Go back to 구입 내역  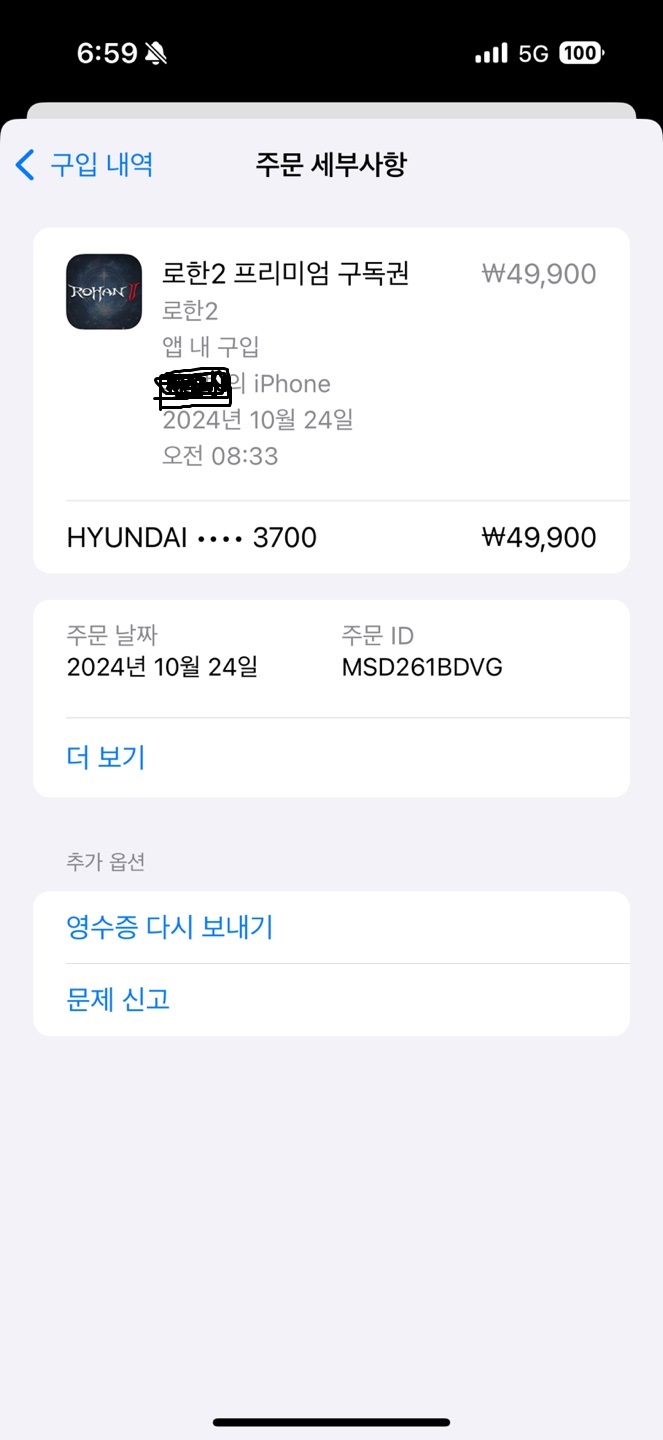pyautogui.click(x=85, y=164)
